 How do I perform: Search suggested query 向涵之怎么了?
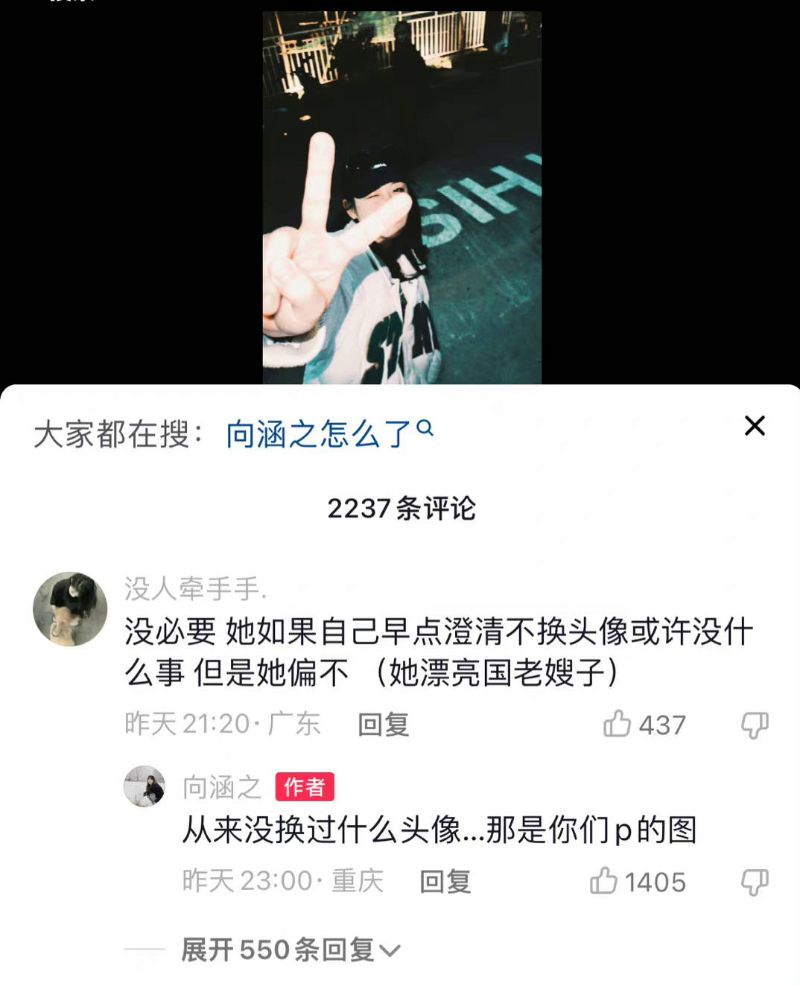click(x=329, y=434)
